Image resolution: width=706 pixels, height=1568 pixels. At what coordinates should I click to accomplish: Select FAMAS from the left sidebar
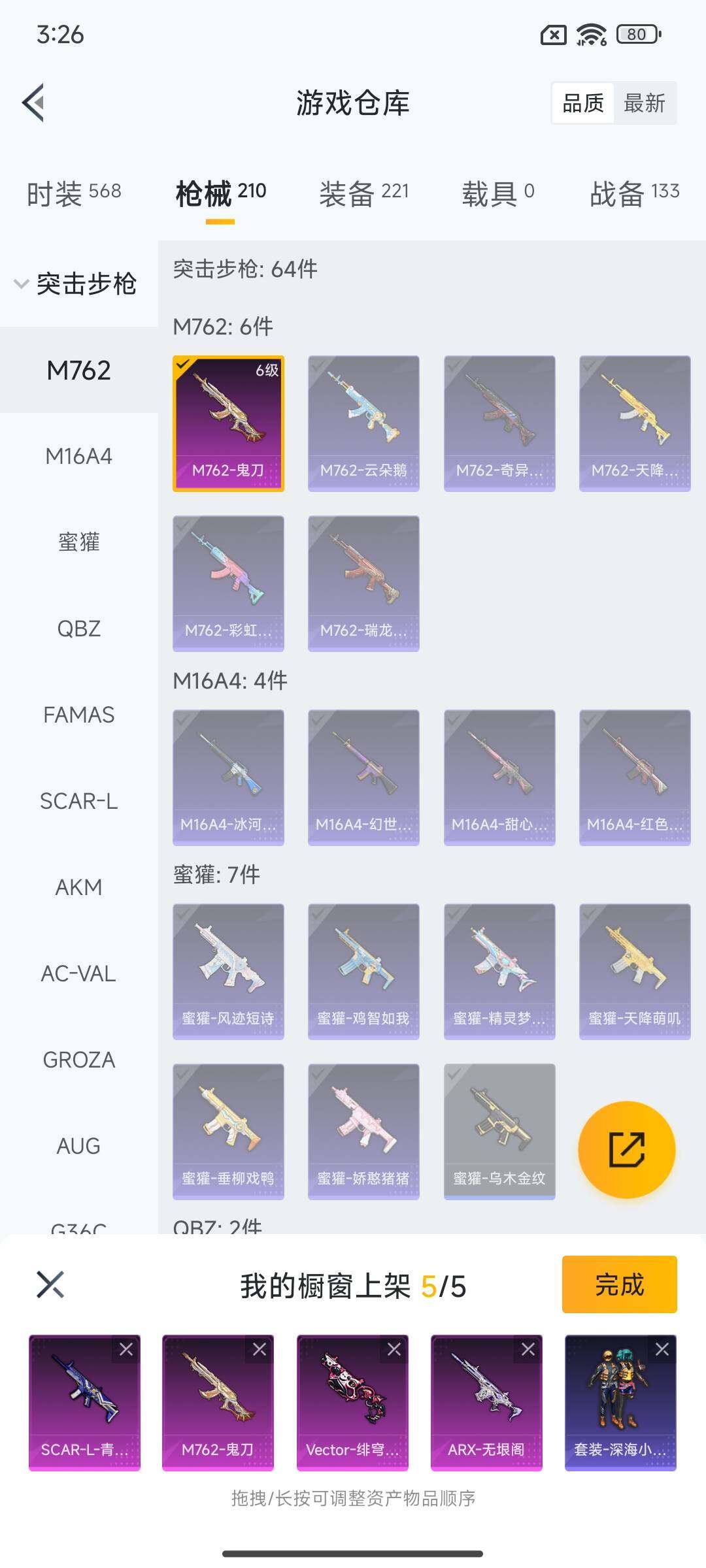[x=78, y=715]
